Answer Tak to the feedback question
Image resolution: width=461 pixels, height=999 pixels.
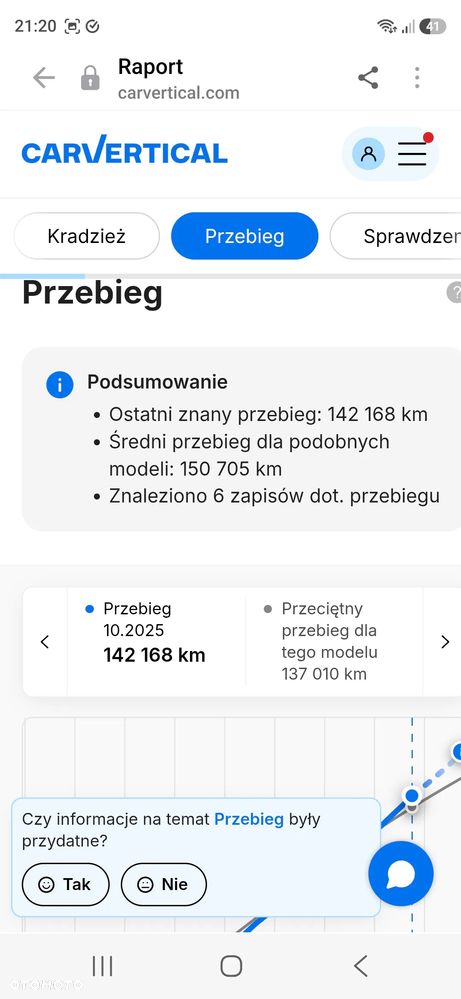(x=66, y=884)
